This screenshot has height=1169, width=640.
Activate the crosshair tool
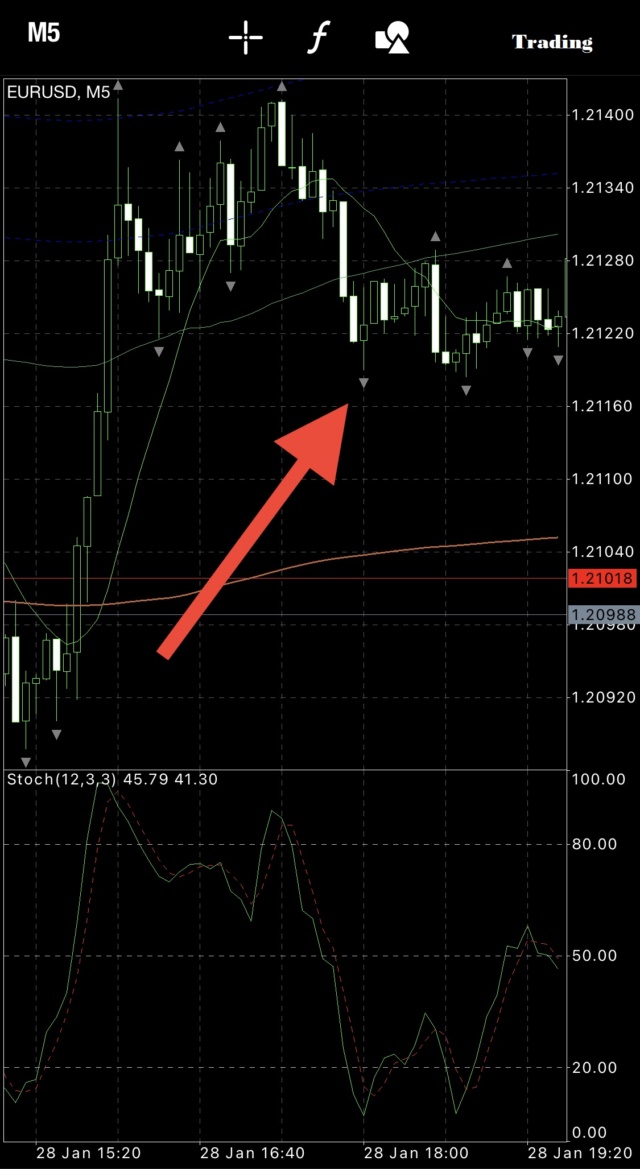click(x=245, y=37)
